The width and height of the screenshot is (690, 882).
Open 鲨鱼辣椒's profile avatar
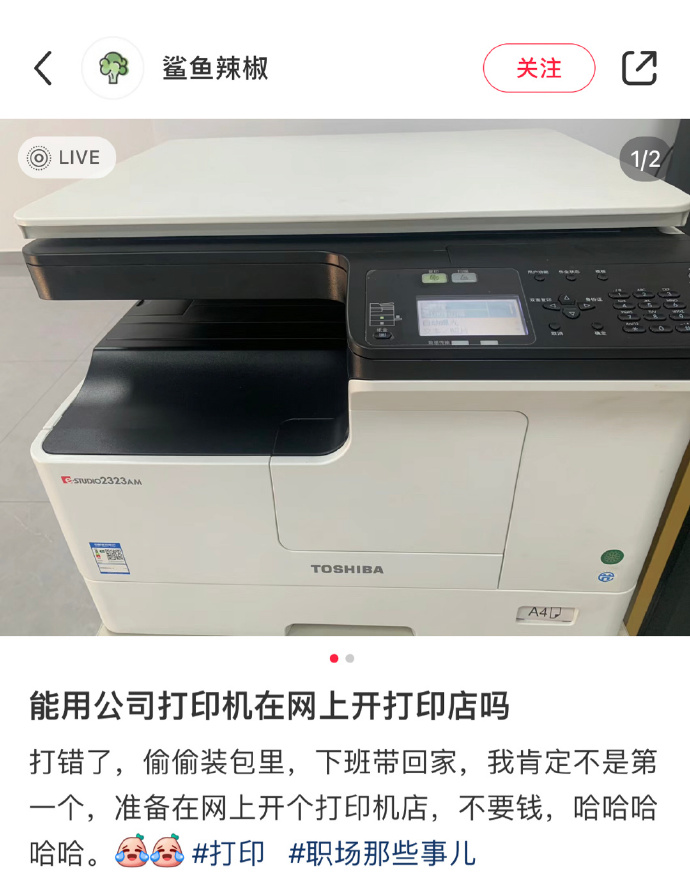coord(112,68)
